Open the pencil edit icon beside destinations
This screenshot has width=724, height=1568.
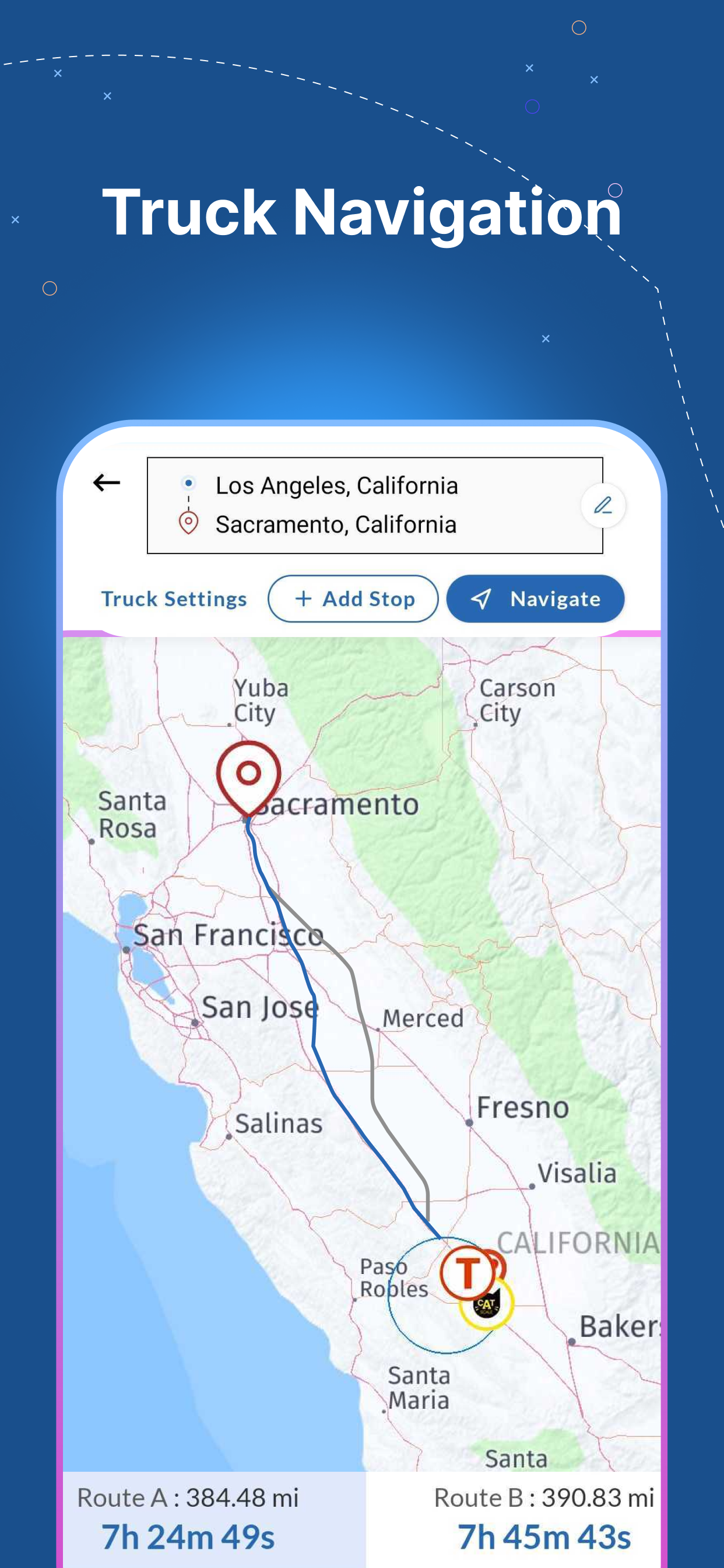click(x=603, y=506)
